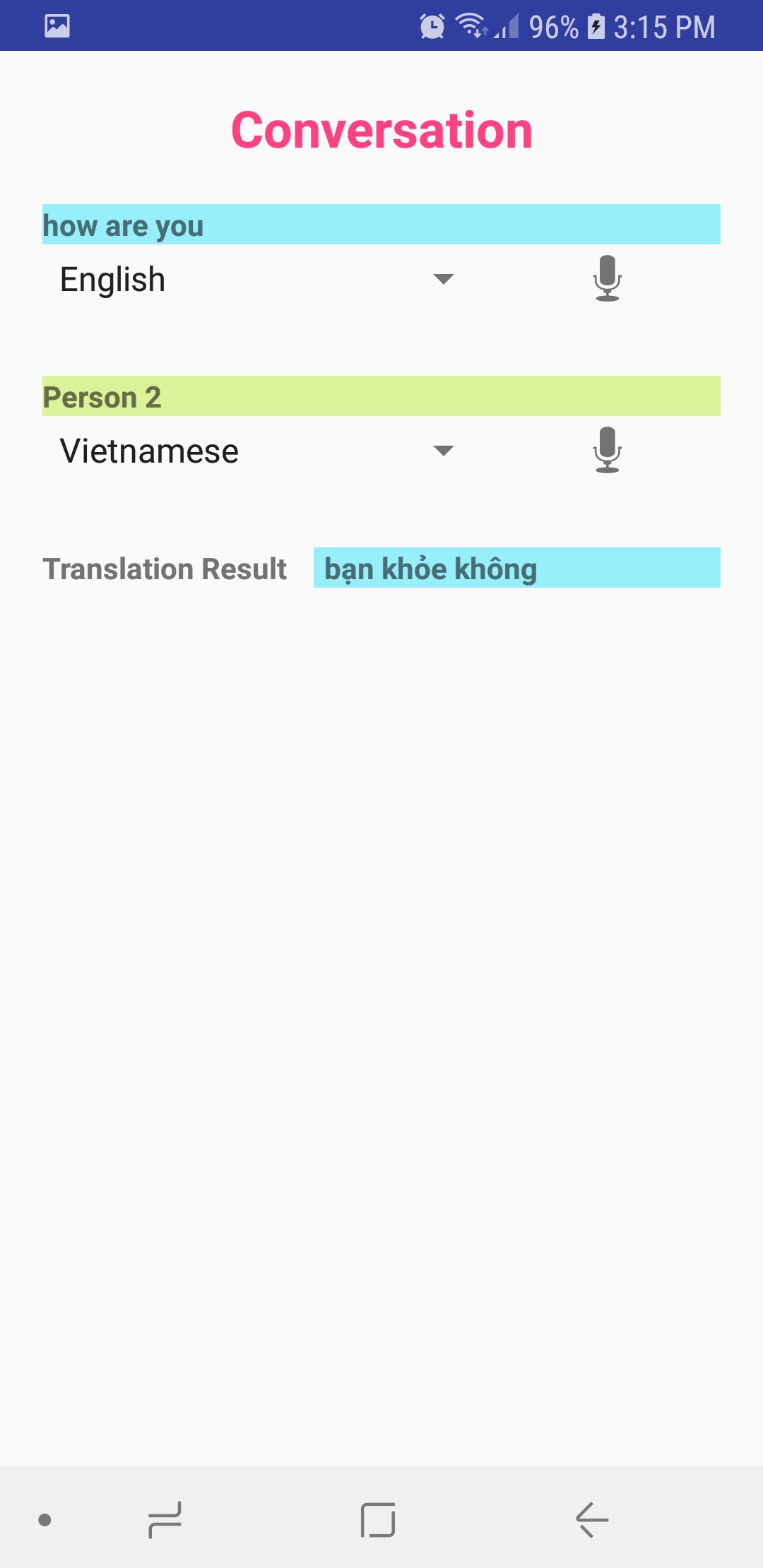Tap the Person 2 text field
Screen dimensions: 763x1568
tap(381, 396)
